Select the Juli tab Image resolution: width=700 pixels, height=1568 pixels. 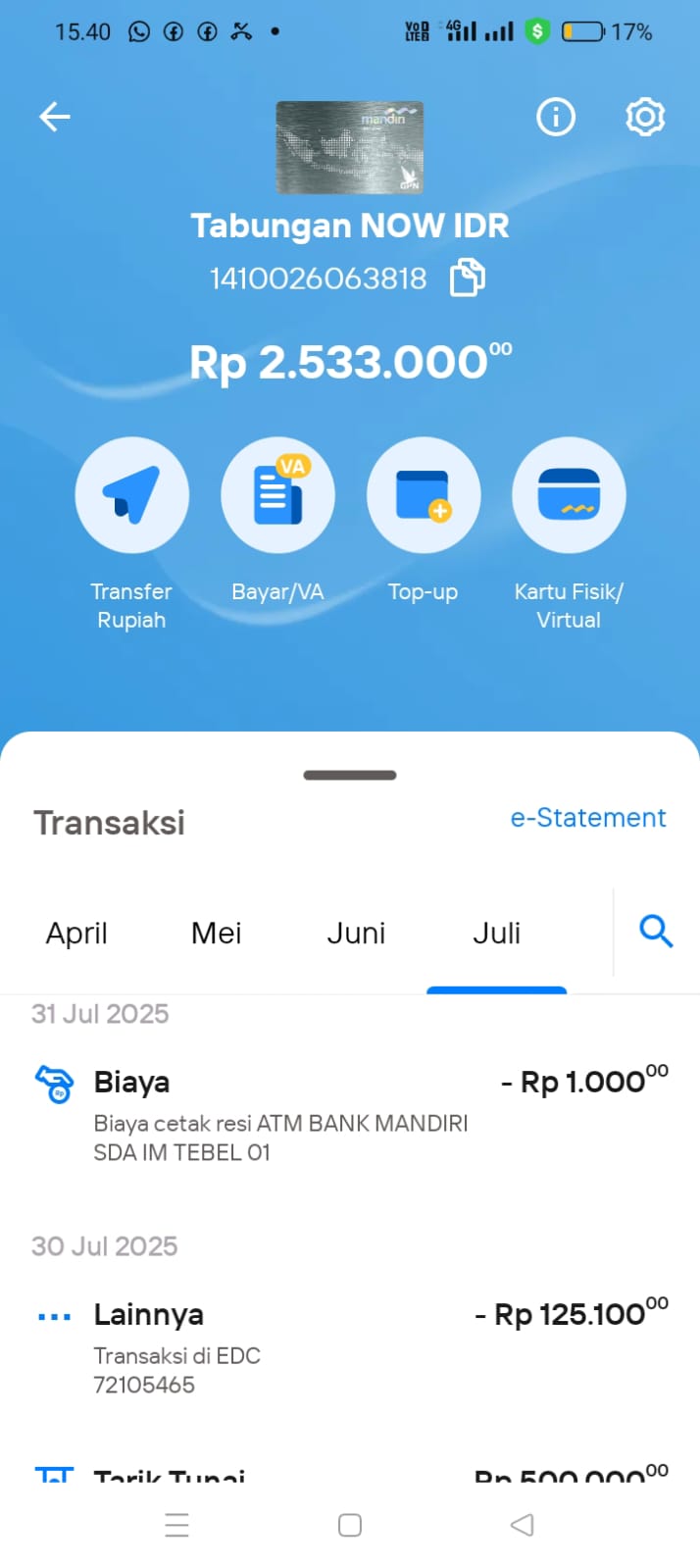point(496,934)
